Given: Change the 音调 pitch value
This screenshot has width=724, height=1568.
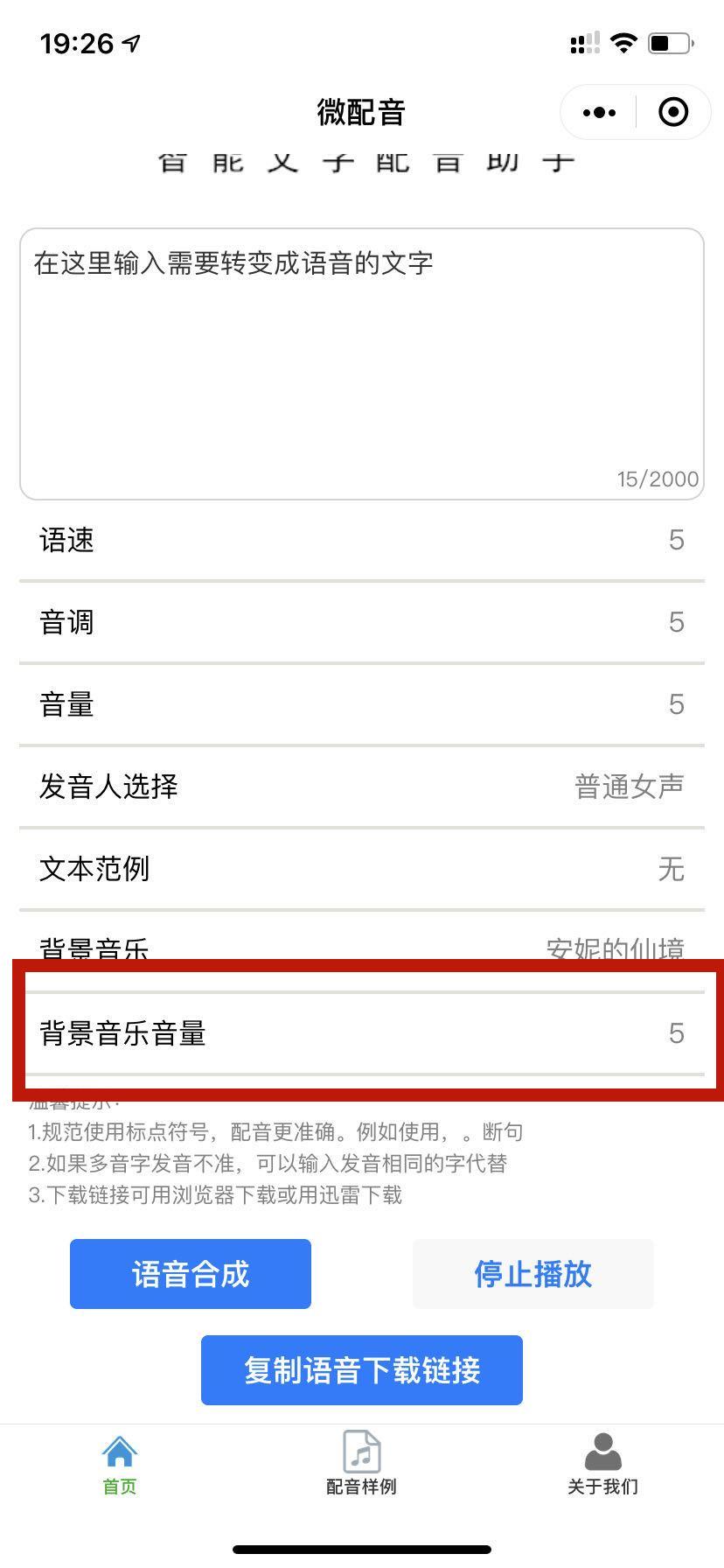Looking at the screenshot, I should tap(362, 622).
